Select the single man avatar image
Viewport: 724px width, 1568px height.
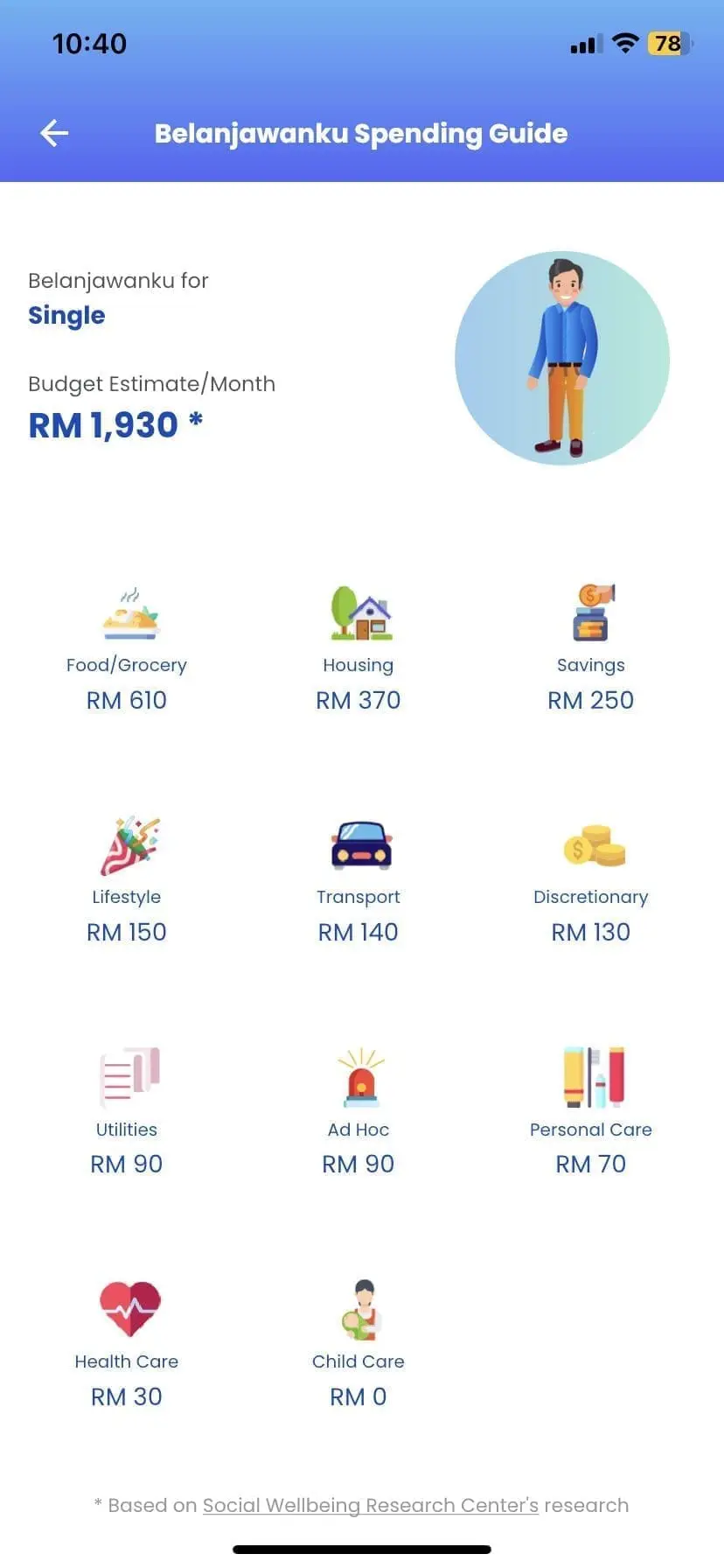tap(562, 356)
